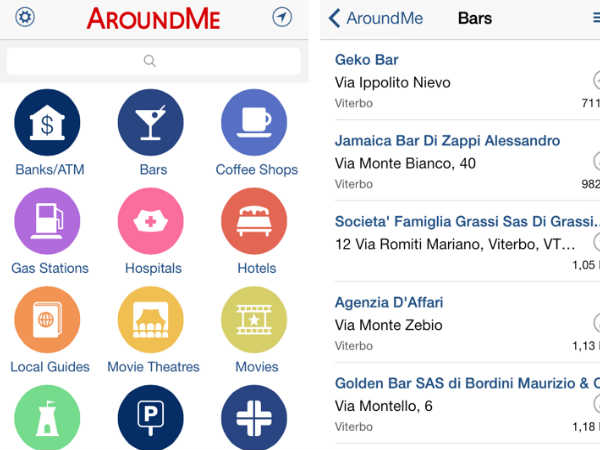Select the Movies category

tap(254, 319)
